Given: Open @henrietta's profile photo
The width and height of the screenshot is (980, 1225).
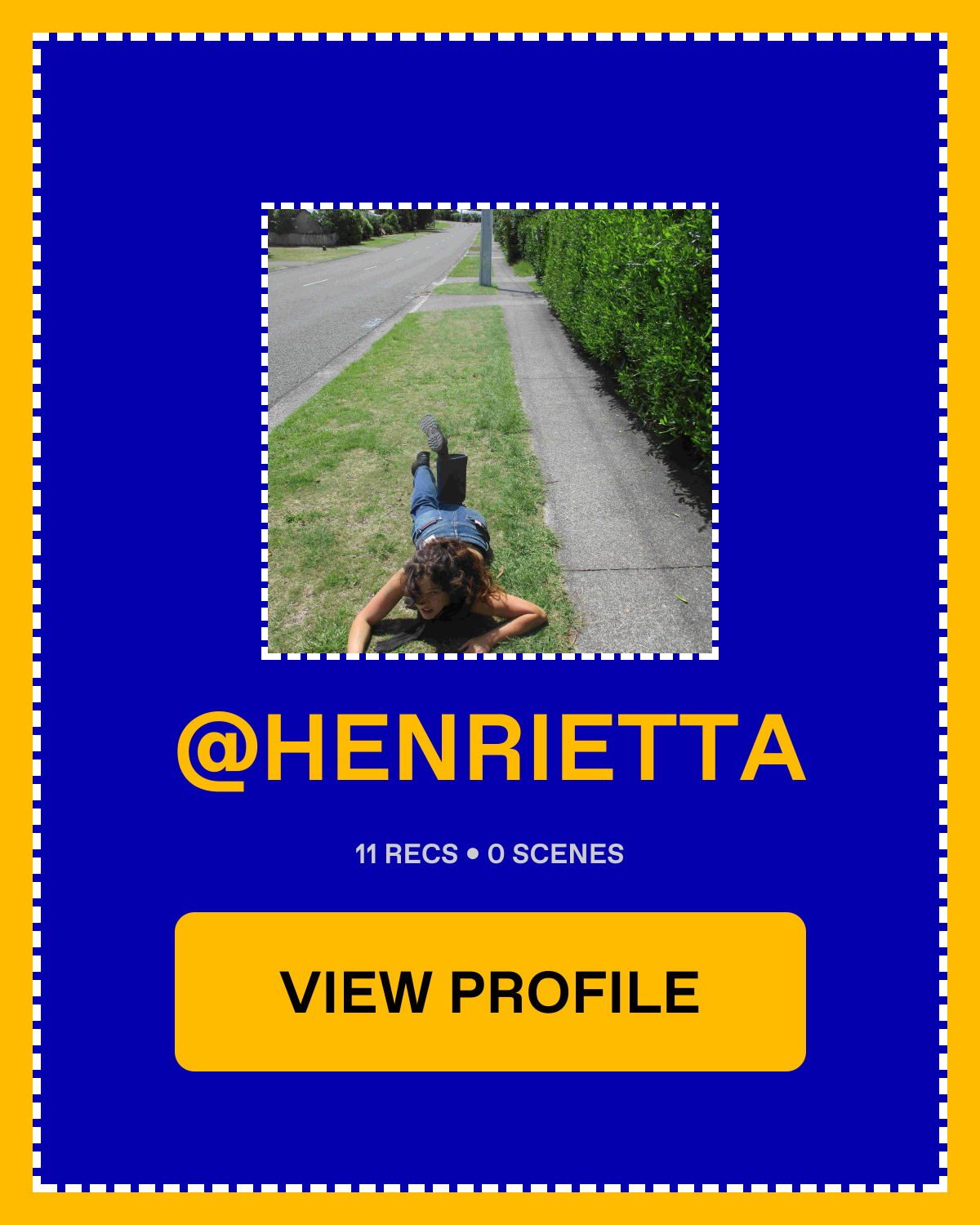Looking at the screenshot, I should coord(490,431).
